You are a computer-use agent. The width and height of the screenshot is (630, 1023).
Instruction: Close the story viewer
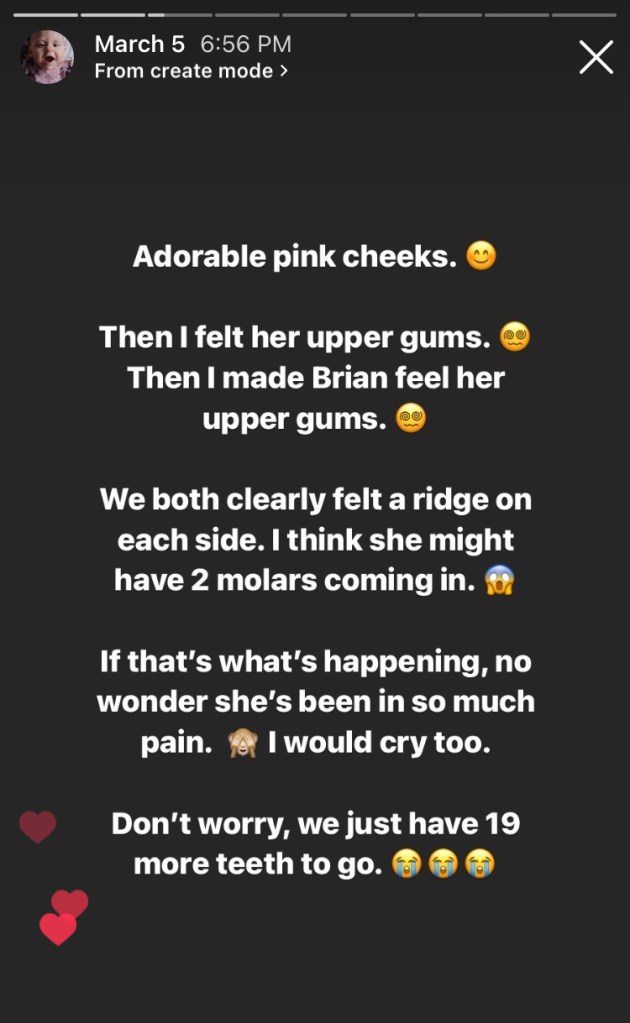[x=596, y=58]
